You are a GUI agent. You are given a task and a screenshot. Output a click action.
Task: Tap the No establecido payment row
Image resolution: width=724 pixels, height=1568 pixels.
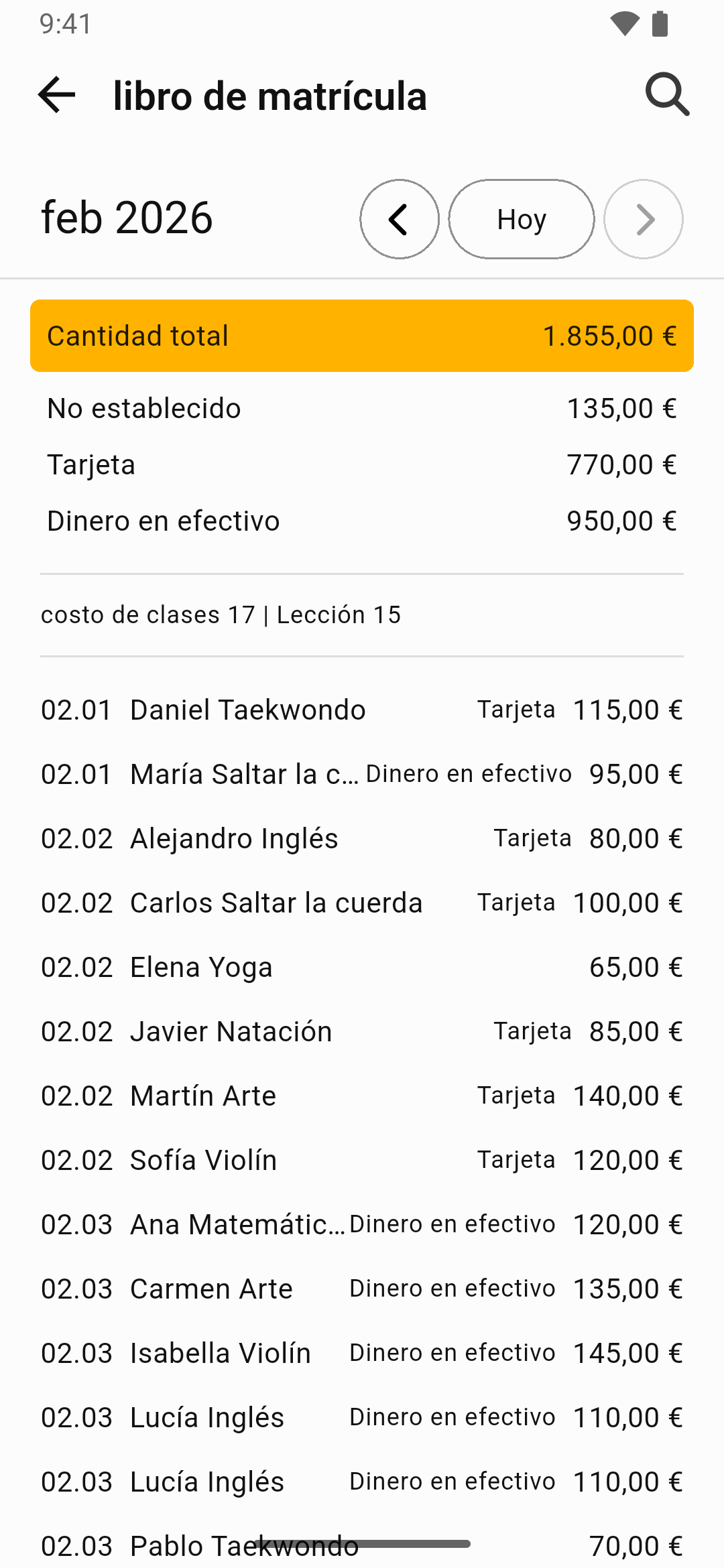tap(362, 407)
